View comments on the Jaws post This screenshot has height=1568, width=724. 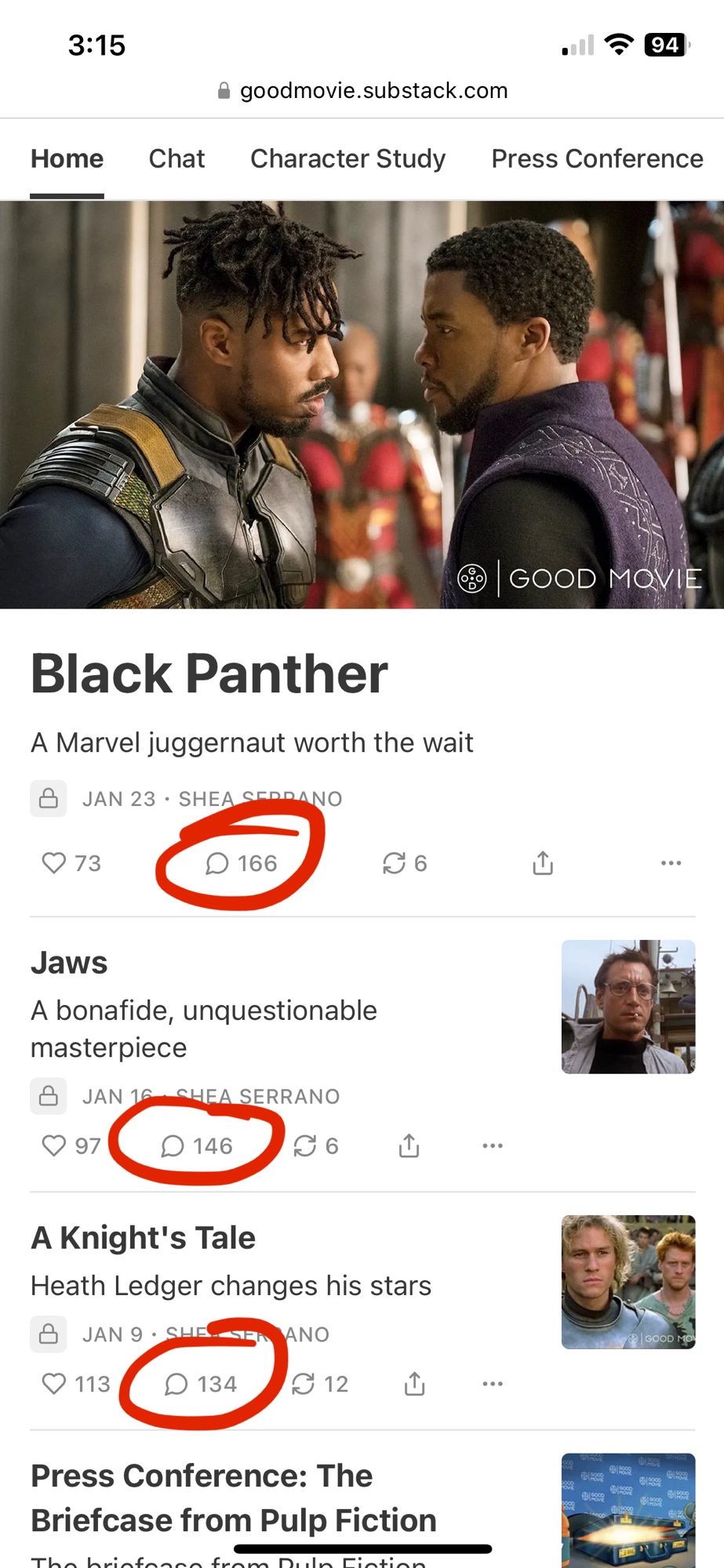point(196,1146)
